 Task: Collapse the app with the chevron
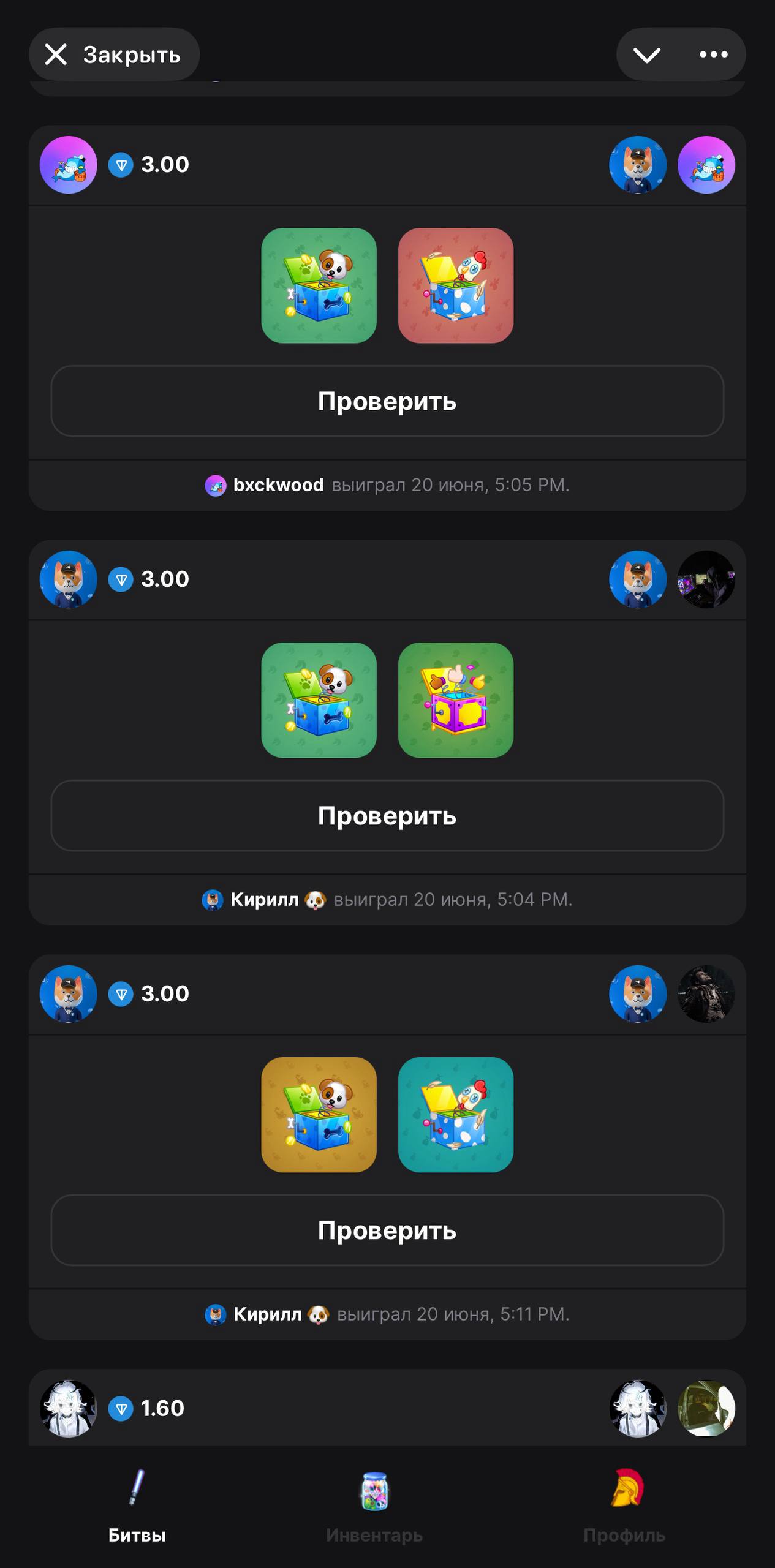pos(646,55)
